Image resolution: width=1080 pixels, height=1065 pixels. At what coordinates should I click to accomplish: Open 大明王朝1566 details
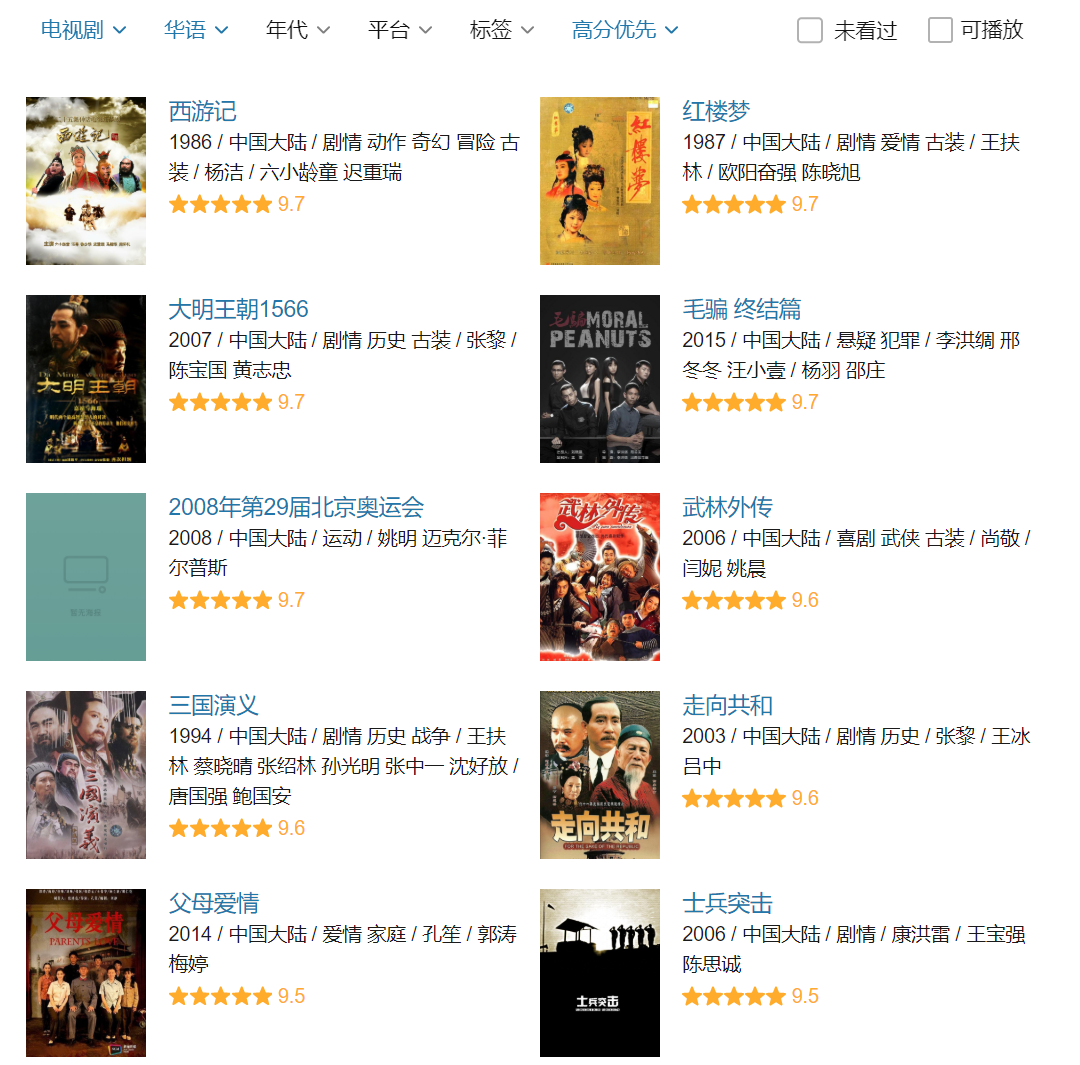(x=239, y=309)
